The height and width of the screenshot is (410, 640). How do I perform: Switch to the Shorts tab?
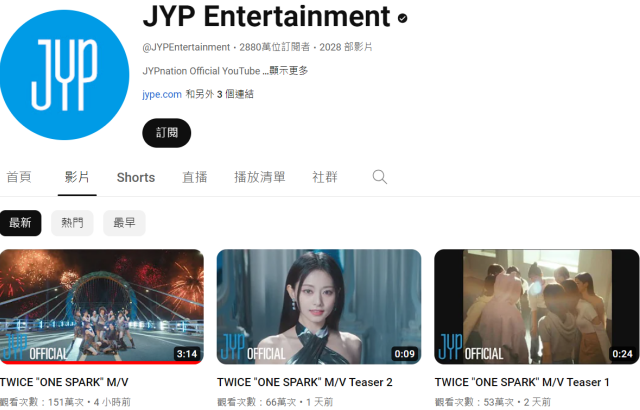point(135,177)
